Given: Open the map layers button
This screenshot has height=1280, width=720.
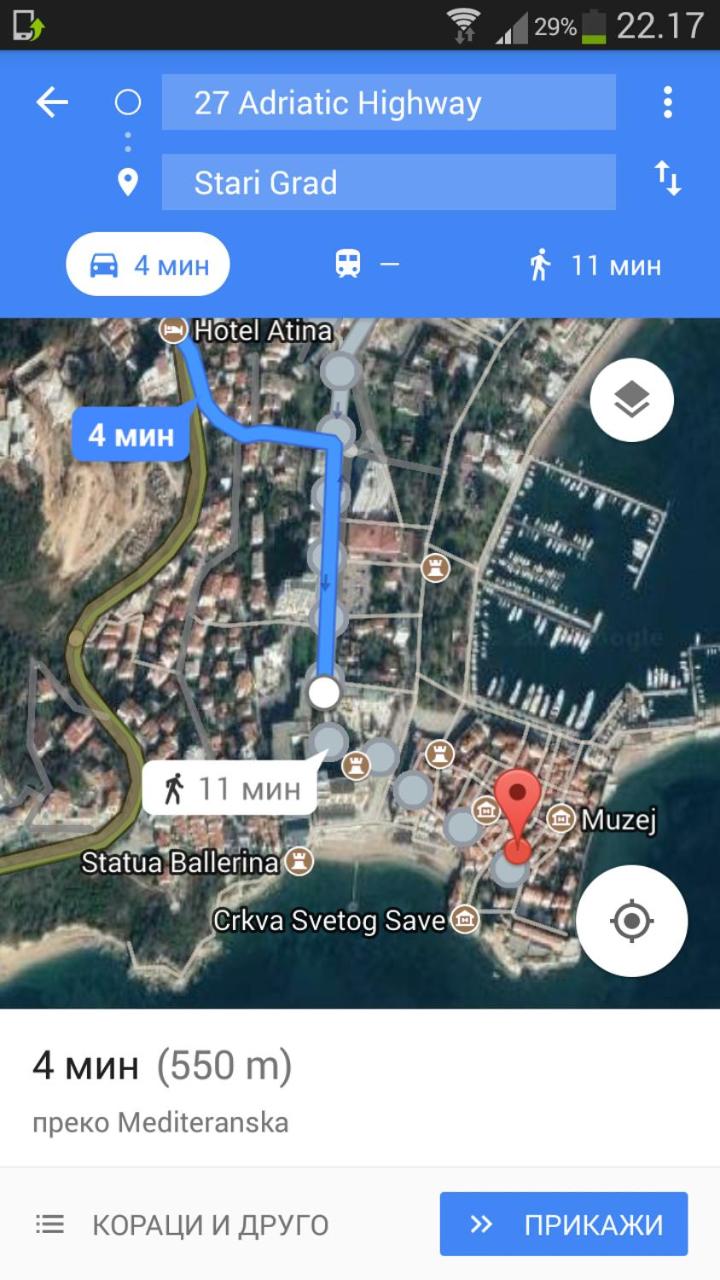Looking at the screenshot, I should 632,400.
